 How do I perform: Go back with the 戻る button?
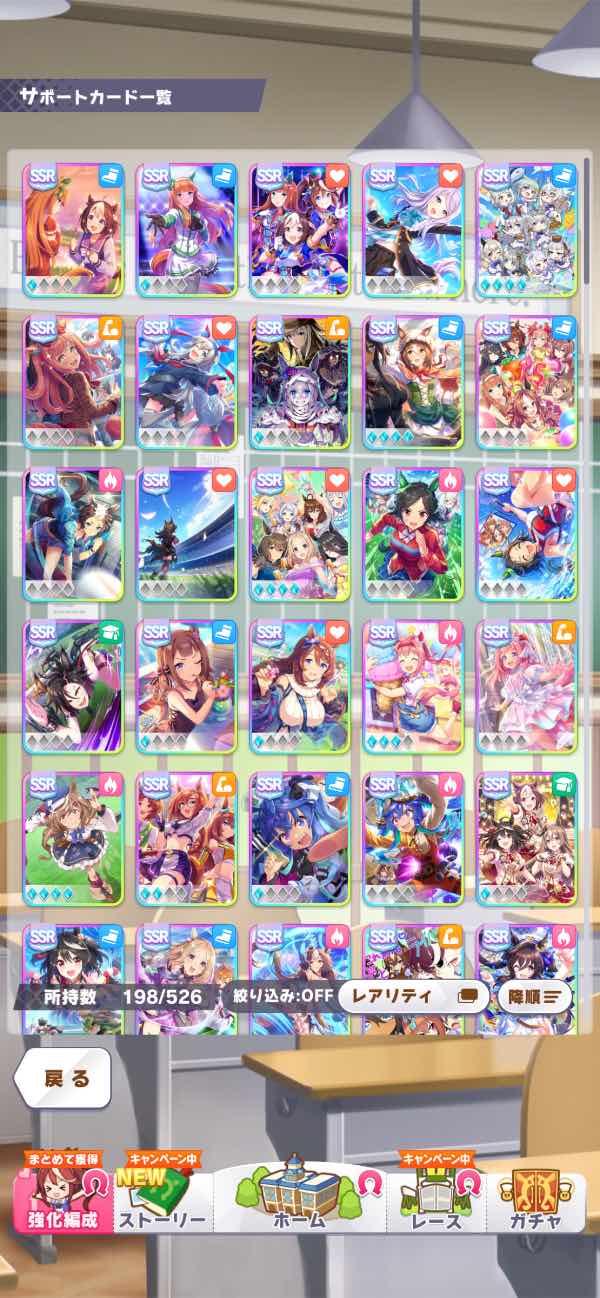(x=62, y=1078)
